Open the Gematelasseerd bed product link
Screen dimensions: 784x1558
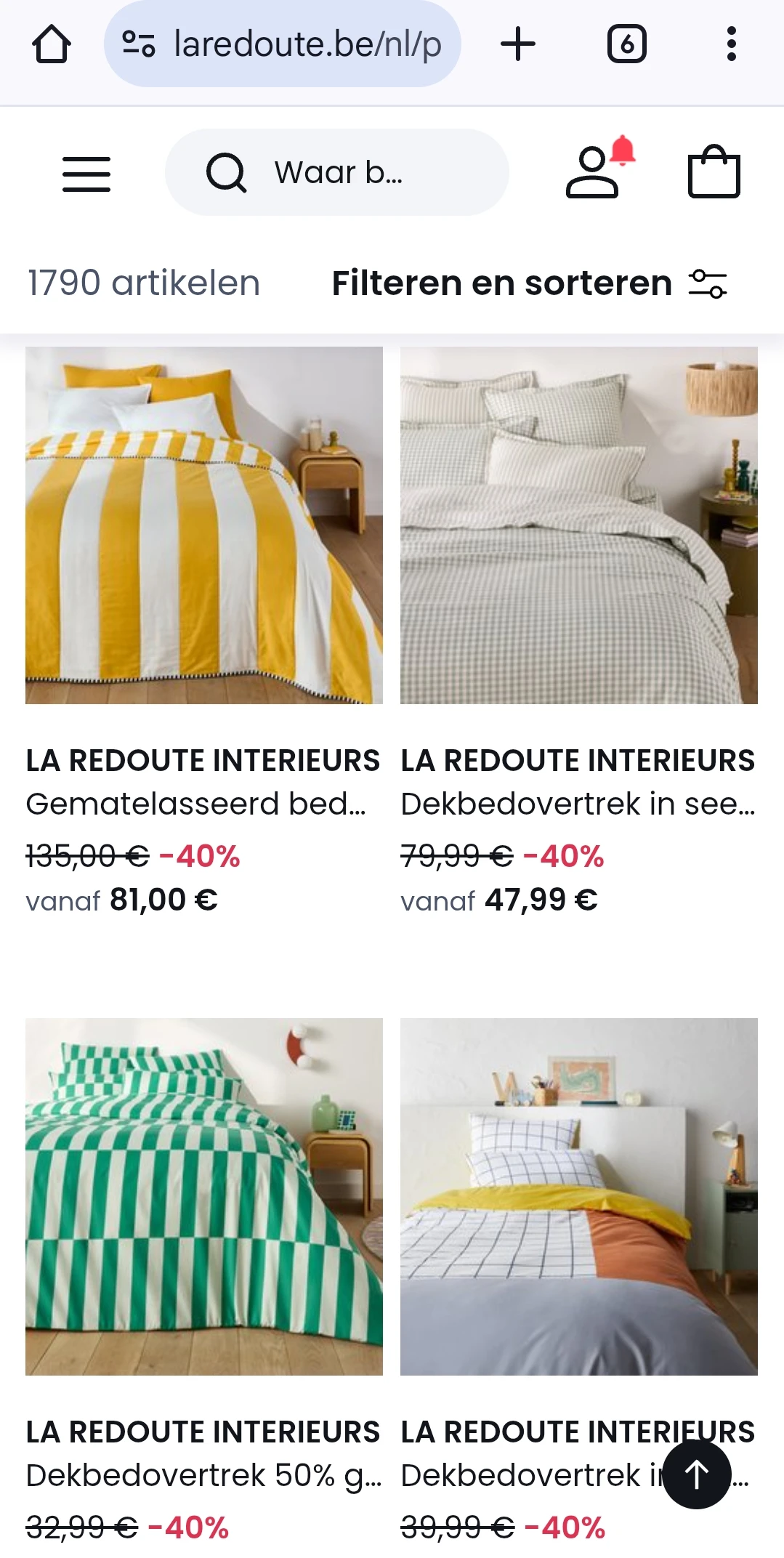pos(198,803)
